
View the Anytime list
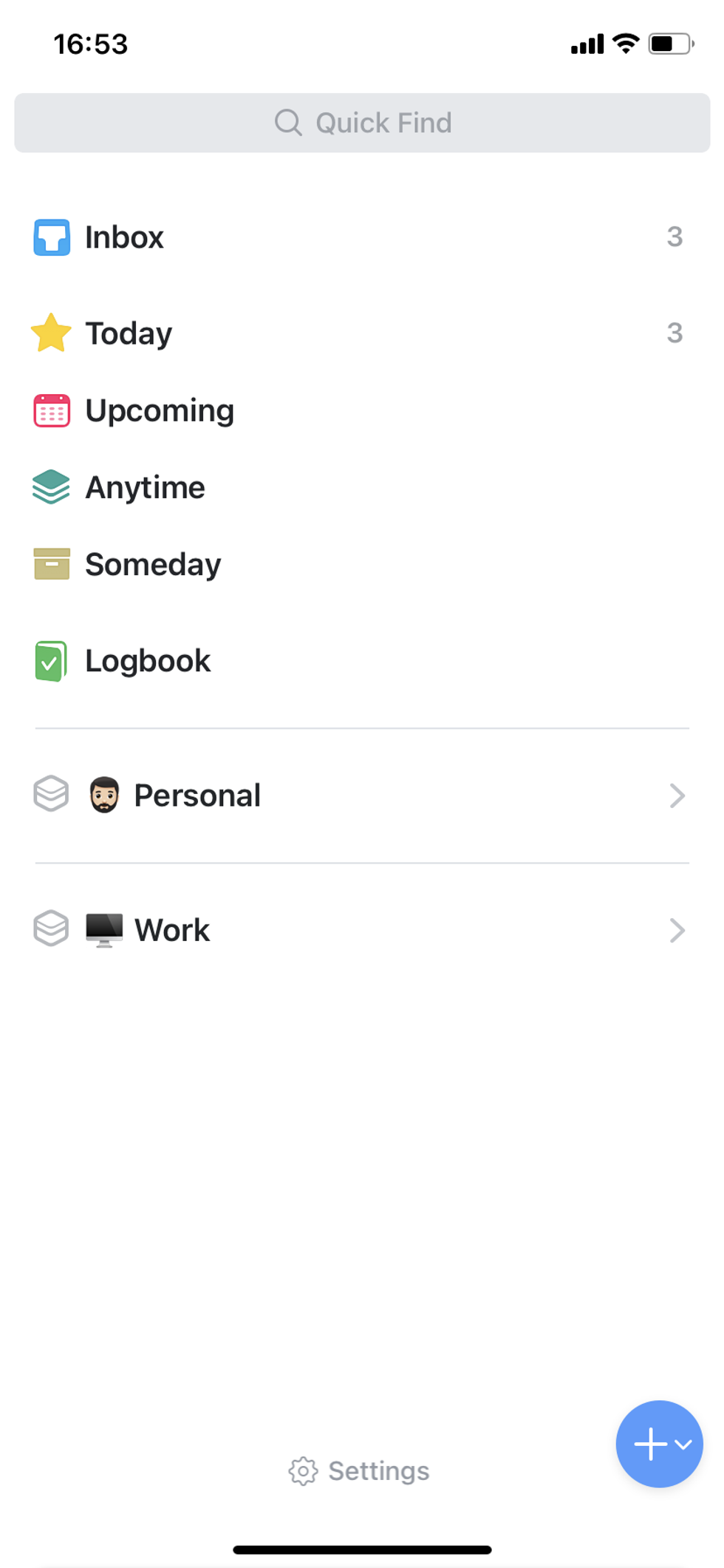pos(145,488)
